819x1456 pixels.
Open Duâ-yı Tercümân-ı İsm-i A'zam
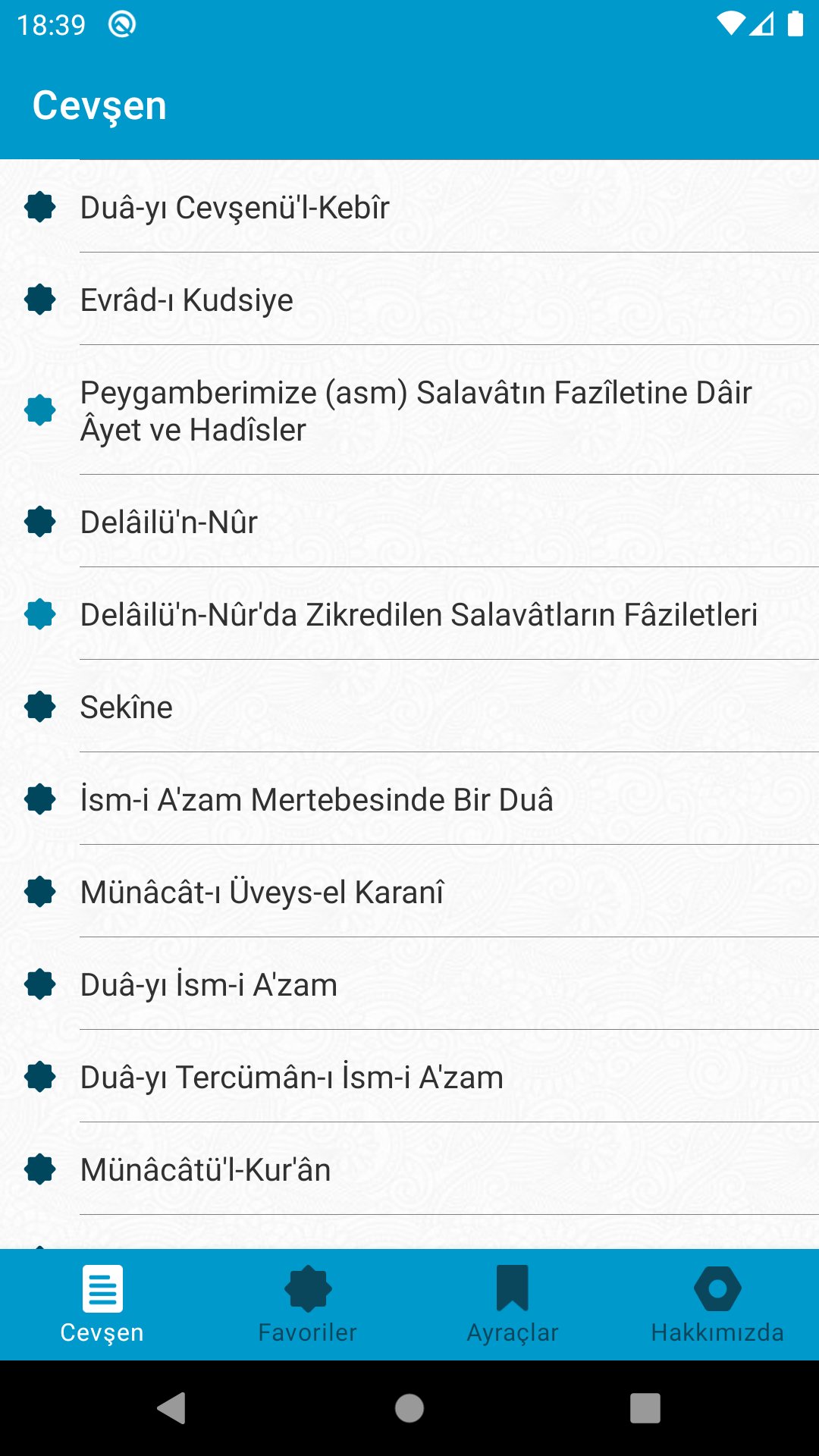coord(409,1077)
